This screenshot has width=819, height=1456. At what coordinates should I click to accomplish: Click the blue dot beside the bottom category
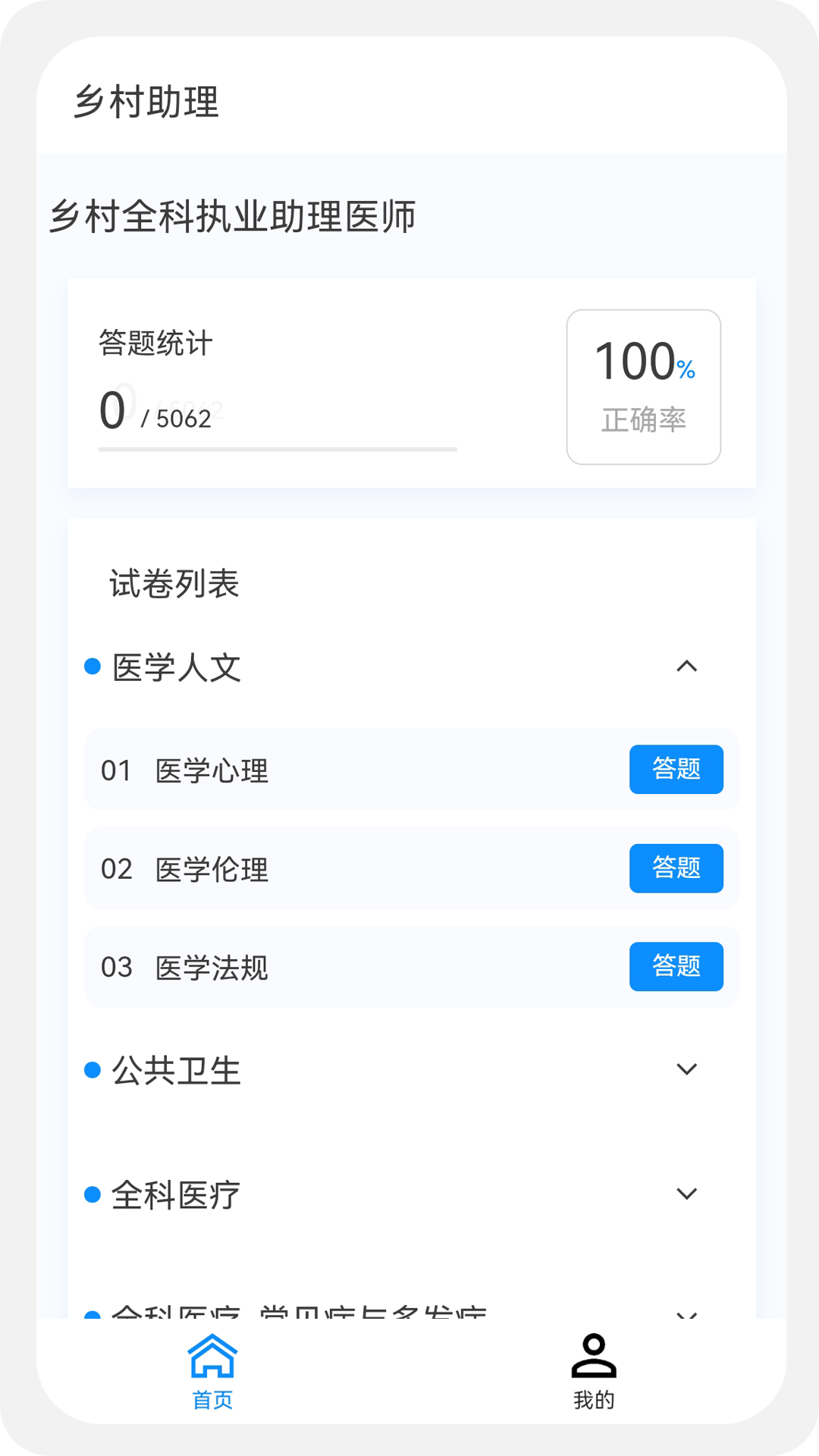(93, 1314)
